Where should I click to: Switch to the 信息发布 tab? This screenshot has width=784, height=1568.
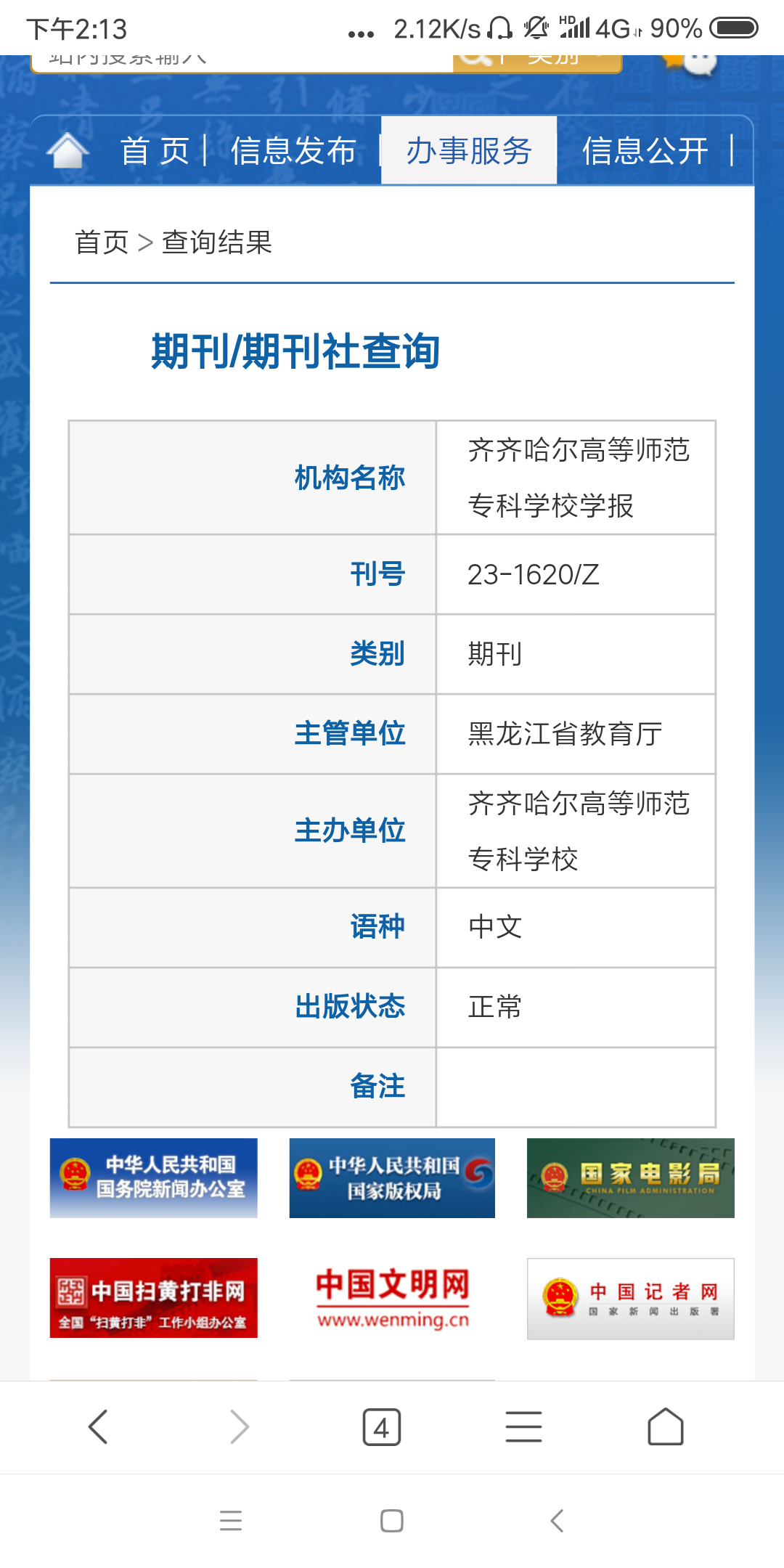pos(293,151)
